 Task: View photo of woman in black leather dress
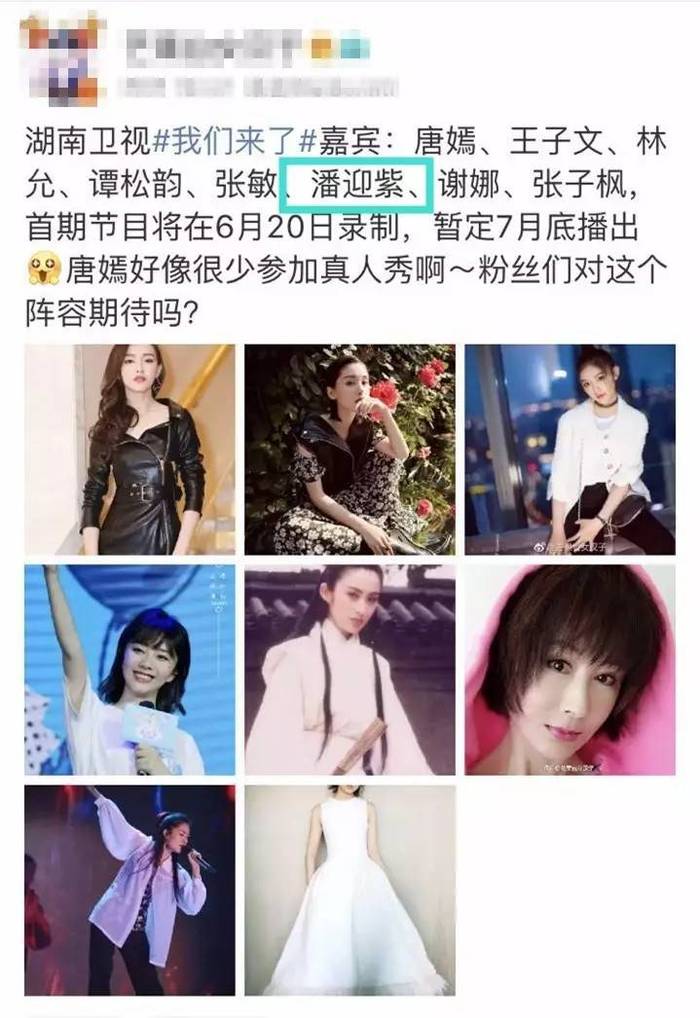click(130, 449)
